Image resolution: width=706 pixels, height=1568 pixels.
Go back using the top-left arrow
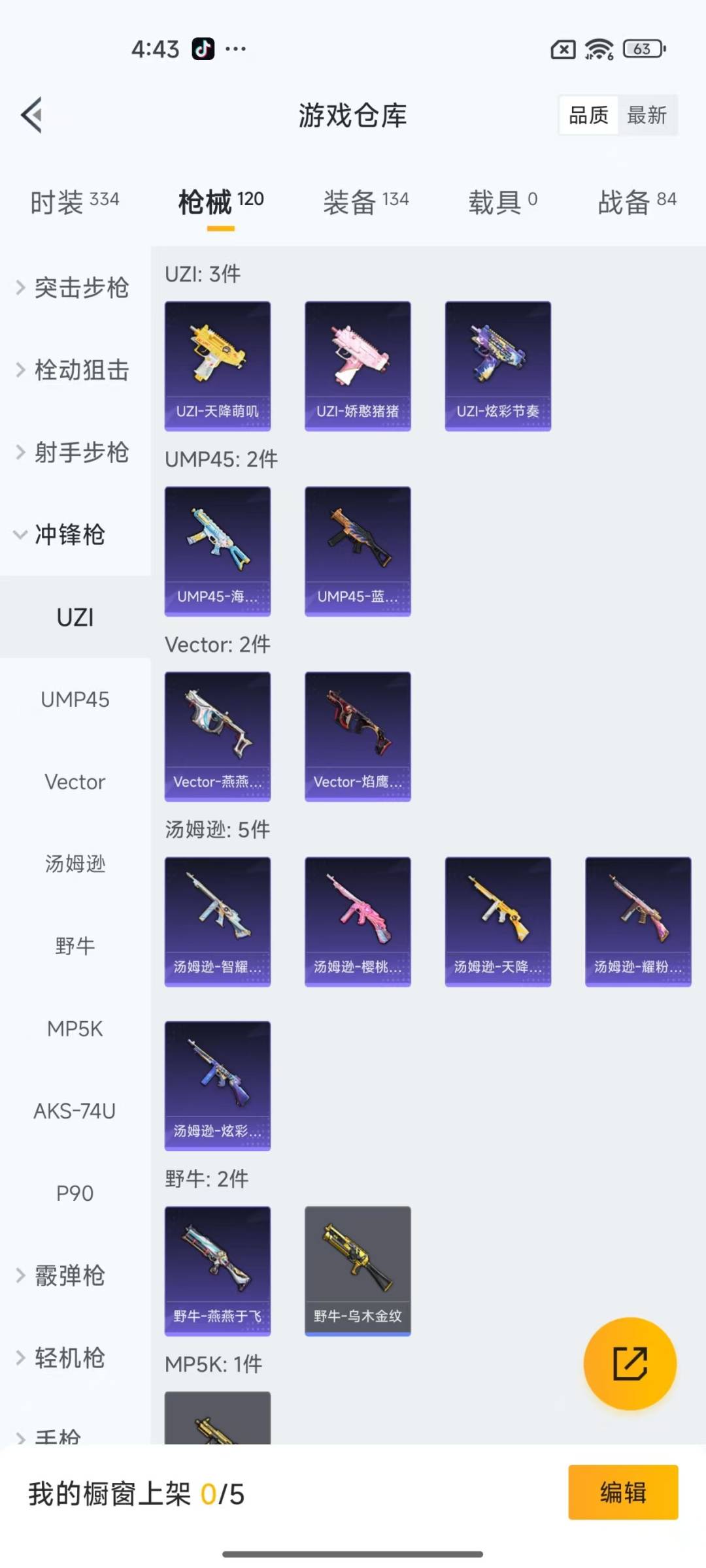pos(31,115)
